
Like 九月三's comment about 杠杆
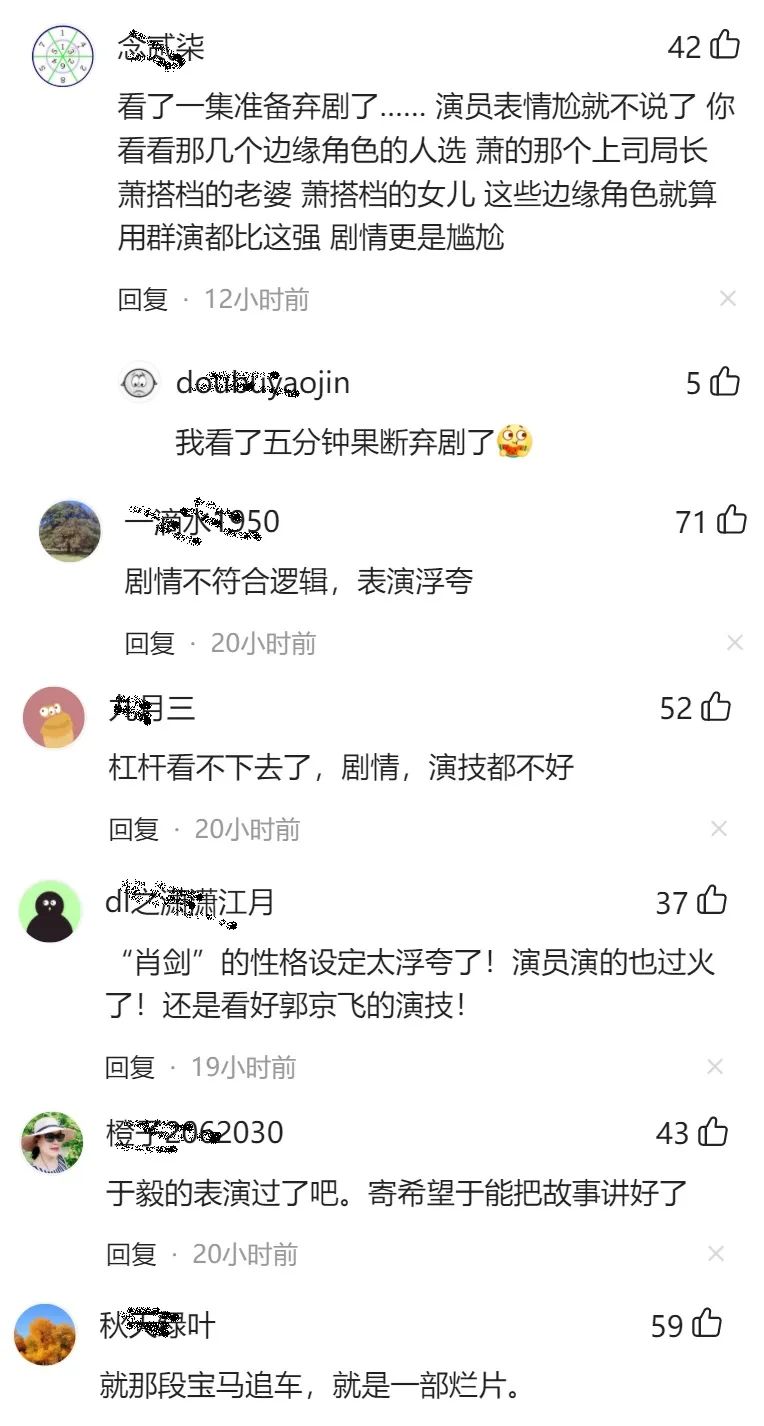(716, 707)
